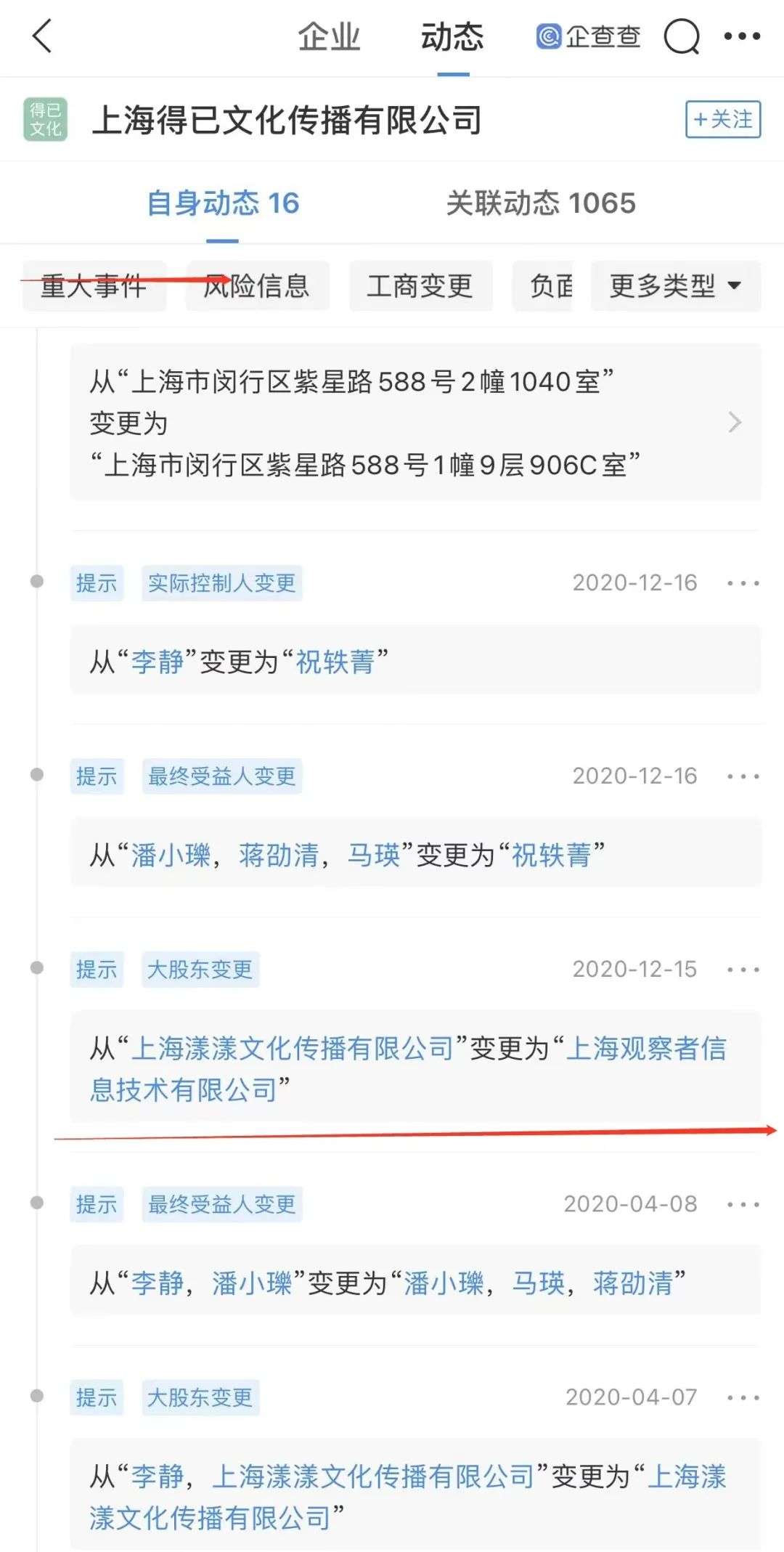Filter by 工商变更 chip

(420, 286)
